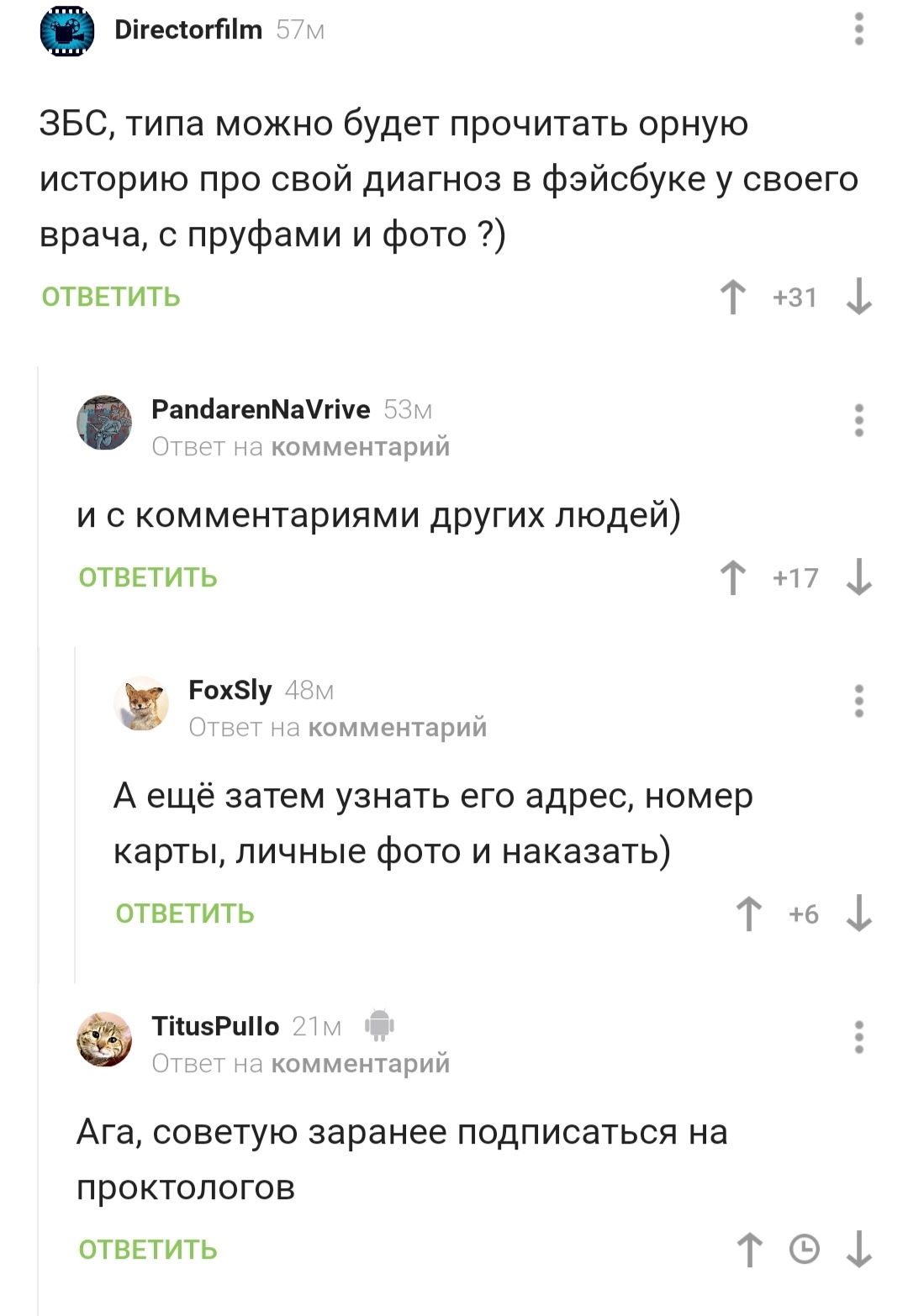Screen dimensions: 908x1316
Task: Open TitusPullo's profile
Action: [215, 1026]
